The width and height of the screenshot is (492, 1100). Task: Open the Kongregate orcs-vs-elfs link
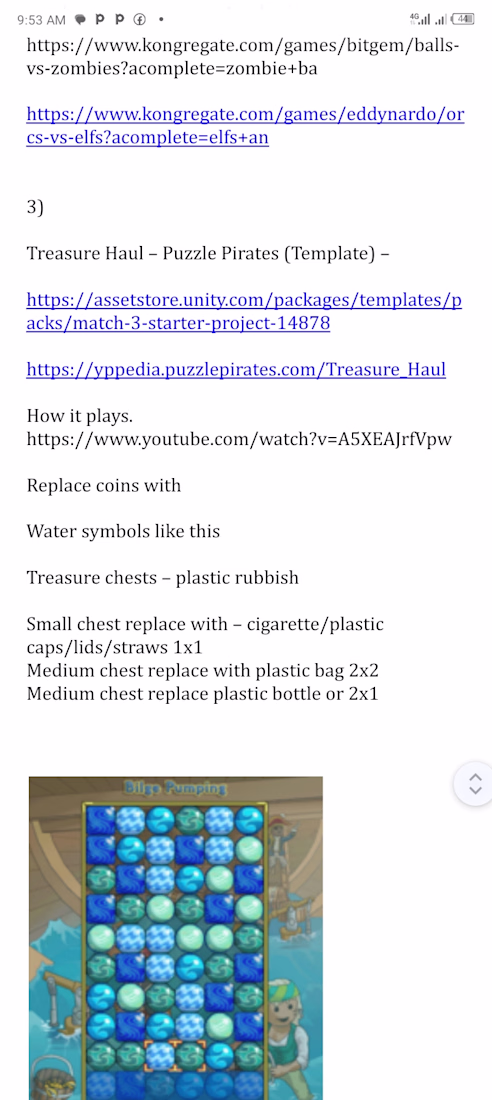coord(245,126)
